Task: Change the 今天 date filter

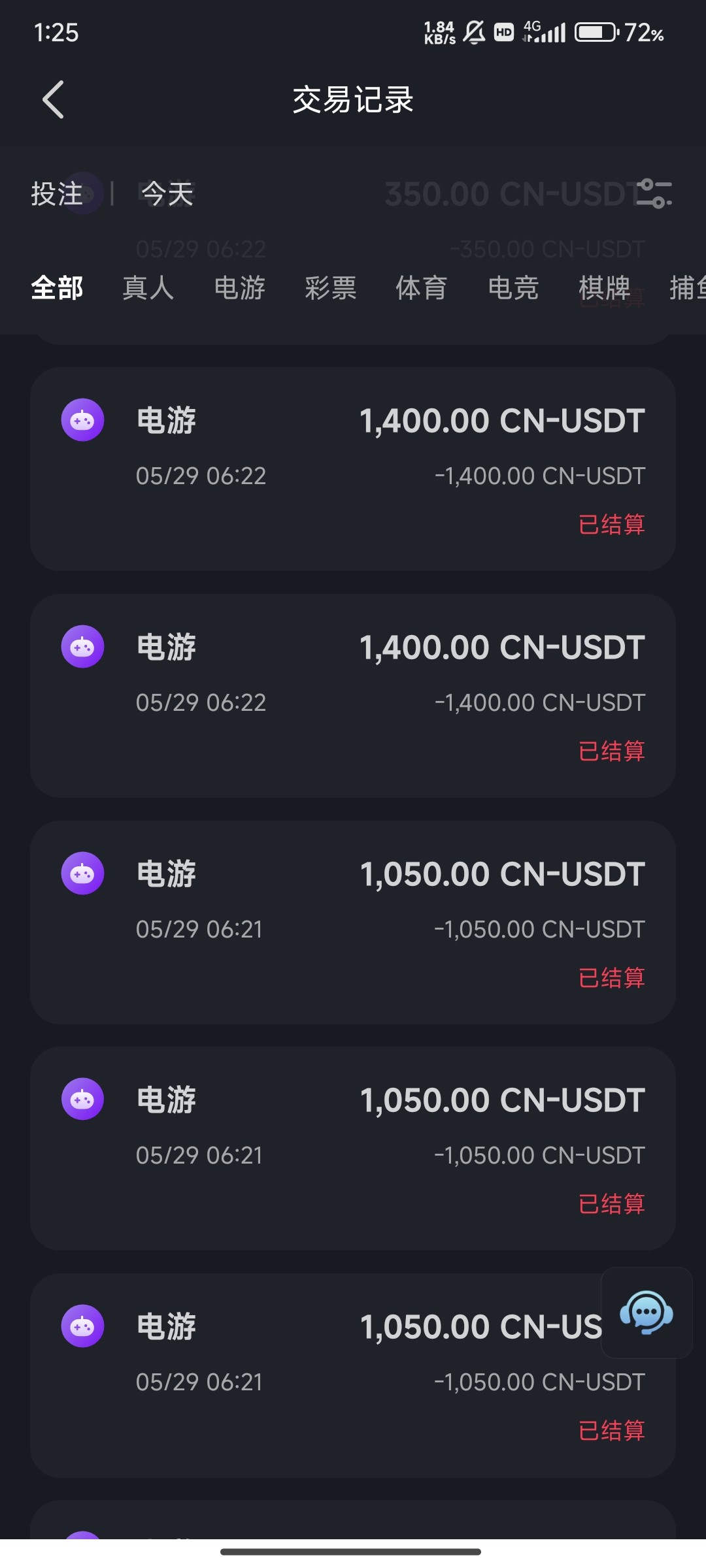Action: pos(168,194)
